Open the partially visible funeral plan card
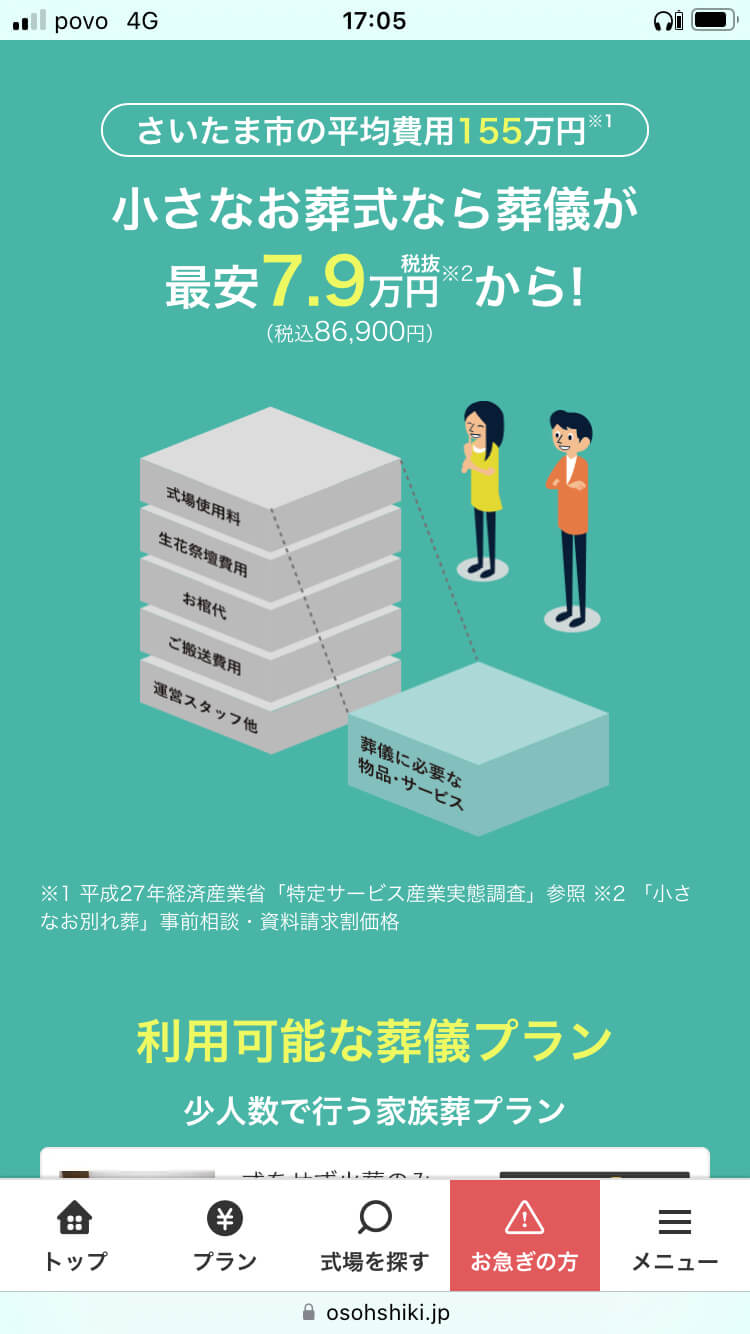Viewport: 750px width, 1334px height. point(375,1164)
